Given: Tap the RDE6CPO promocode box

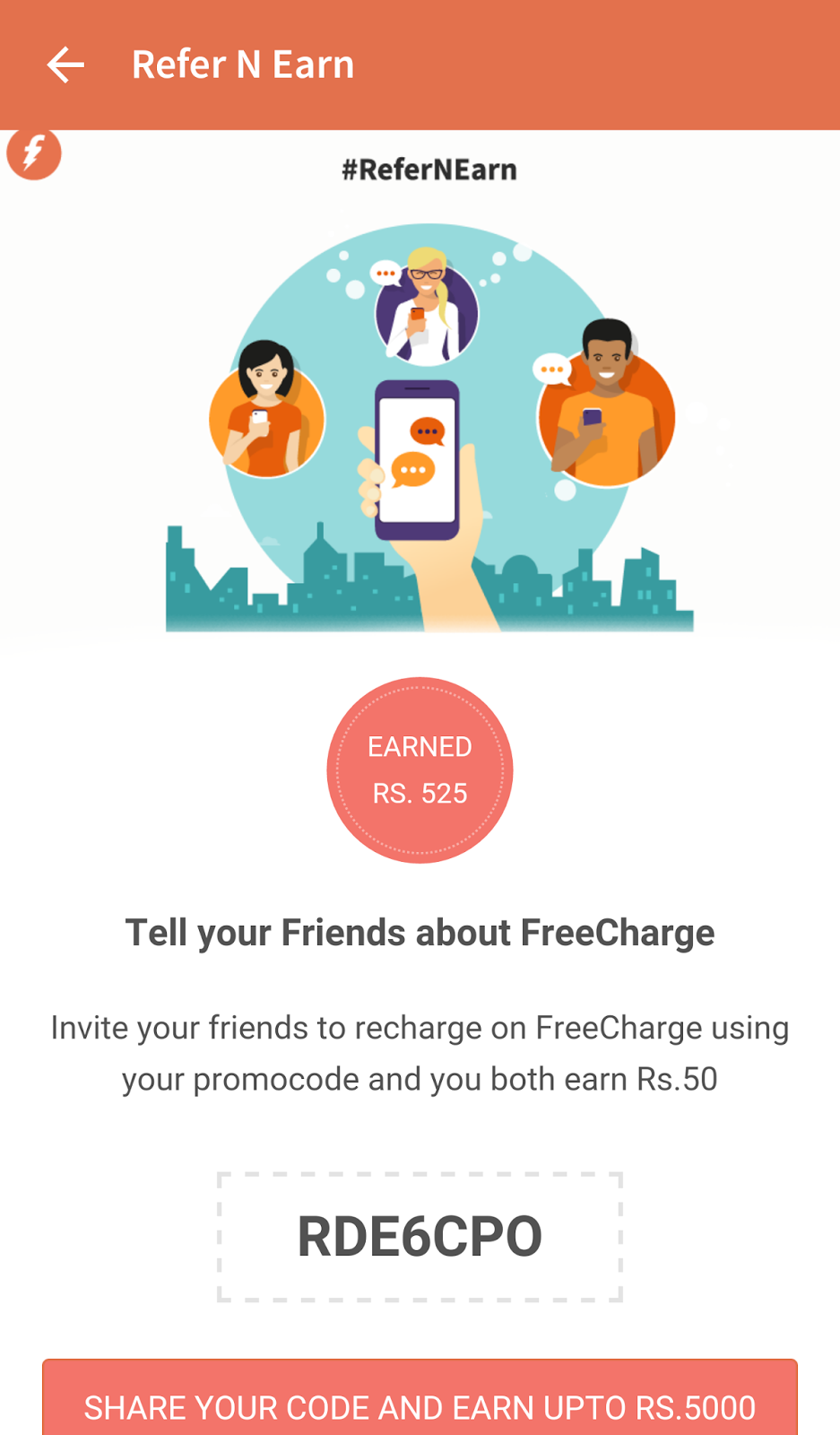Looking at the screenshot, I should pos(420,1237).
